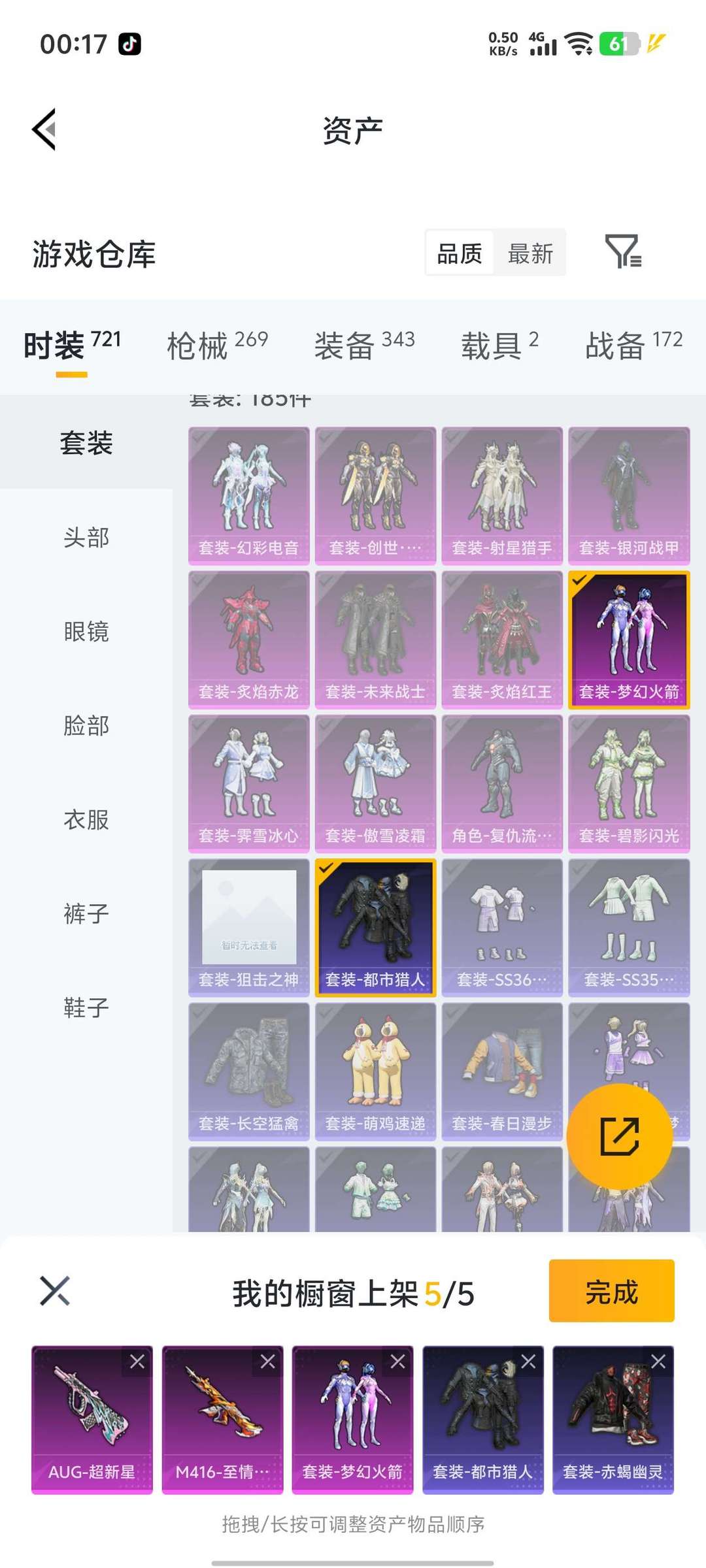Select the 眼镜 category

86,632
